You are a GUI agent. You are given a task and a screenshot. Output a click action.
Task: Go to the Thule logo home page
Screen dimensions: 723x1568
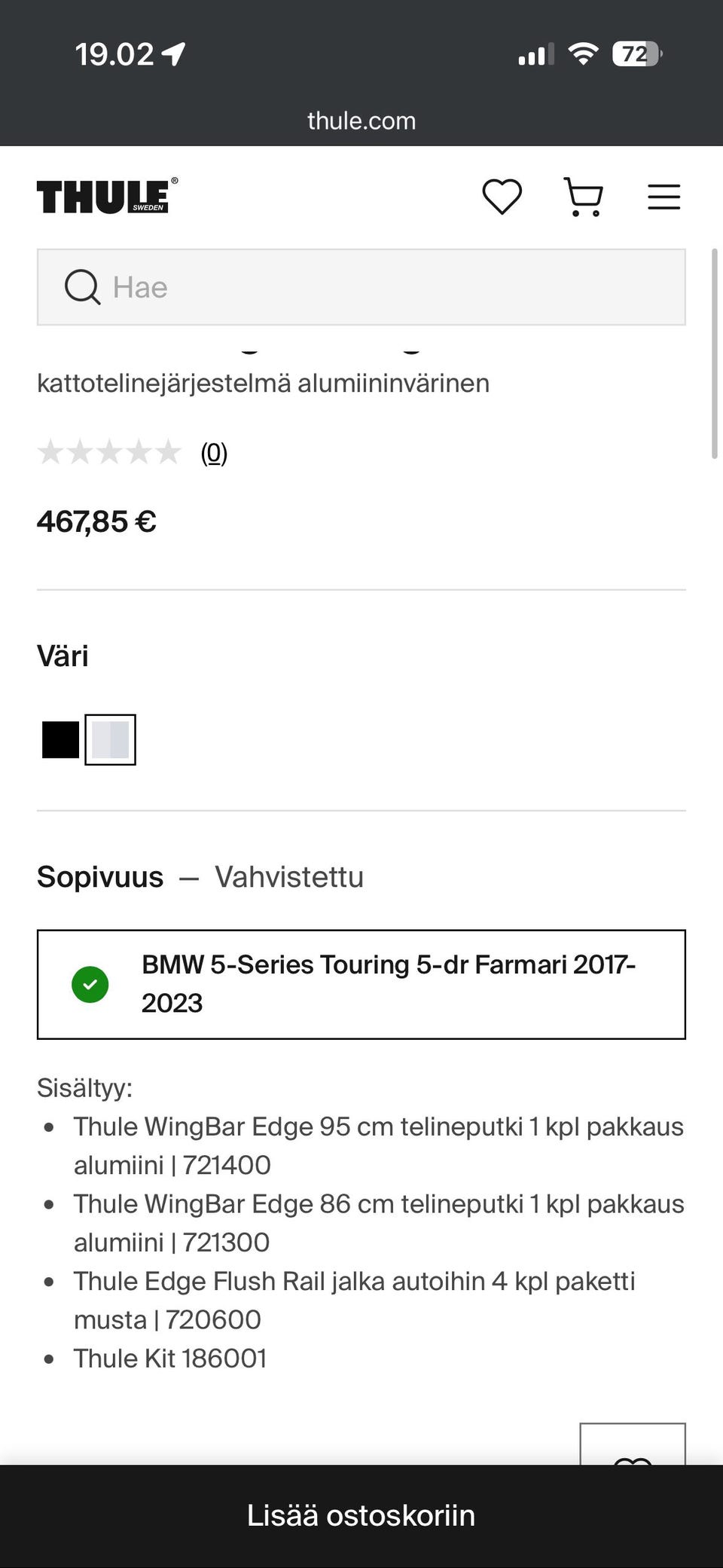pyautogui.click(x=107, y=196)
